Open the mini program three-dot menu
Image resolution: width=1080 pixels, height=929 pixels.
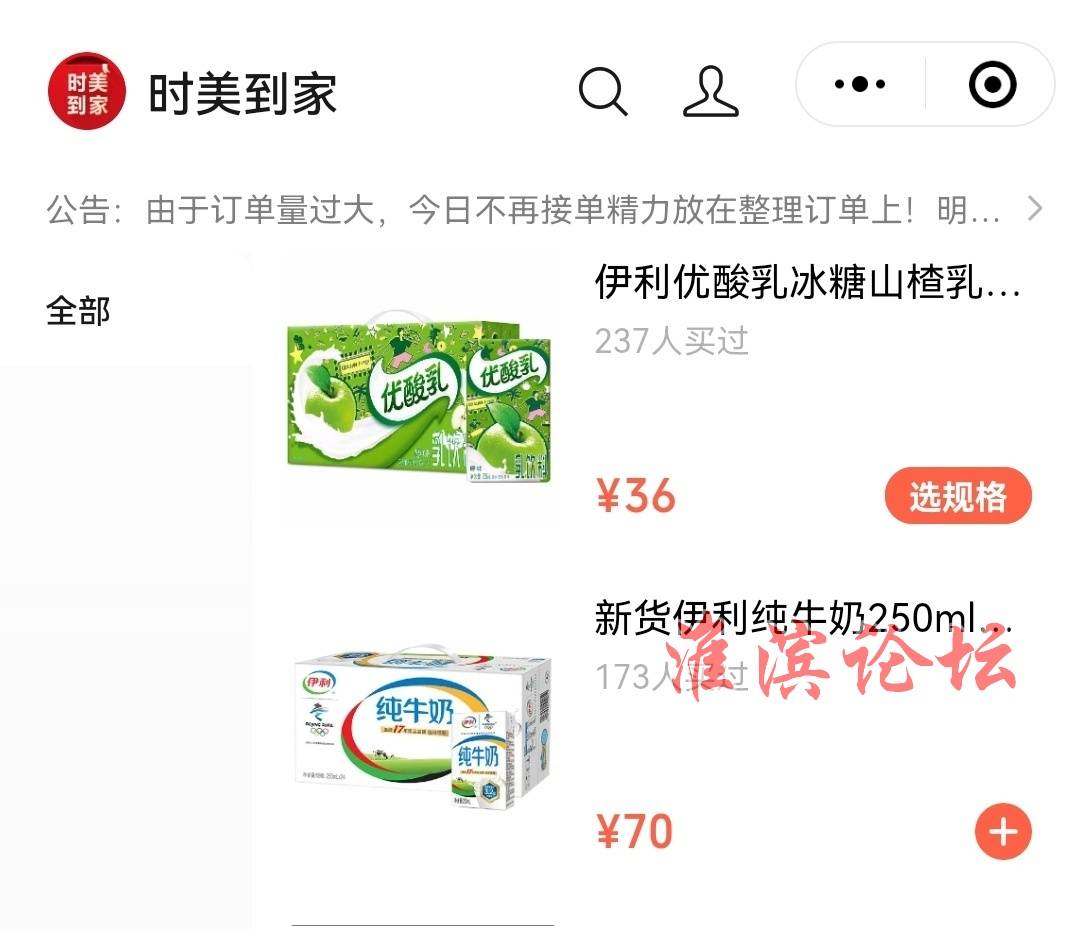click(859, 85)
